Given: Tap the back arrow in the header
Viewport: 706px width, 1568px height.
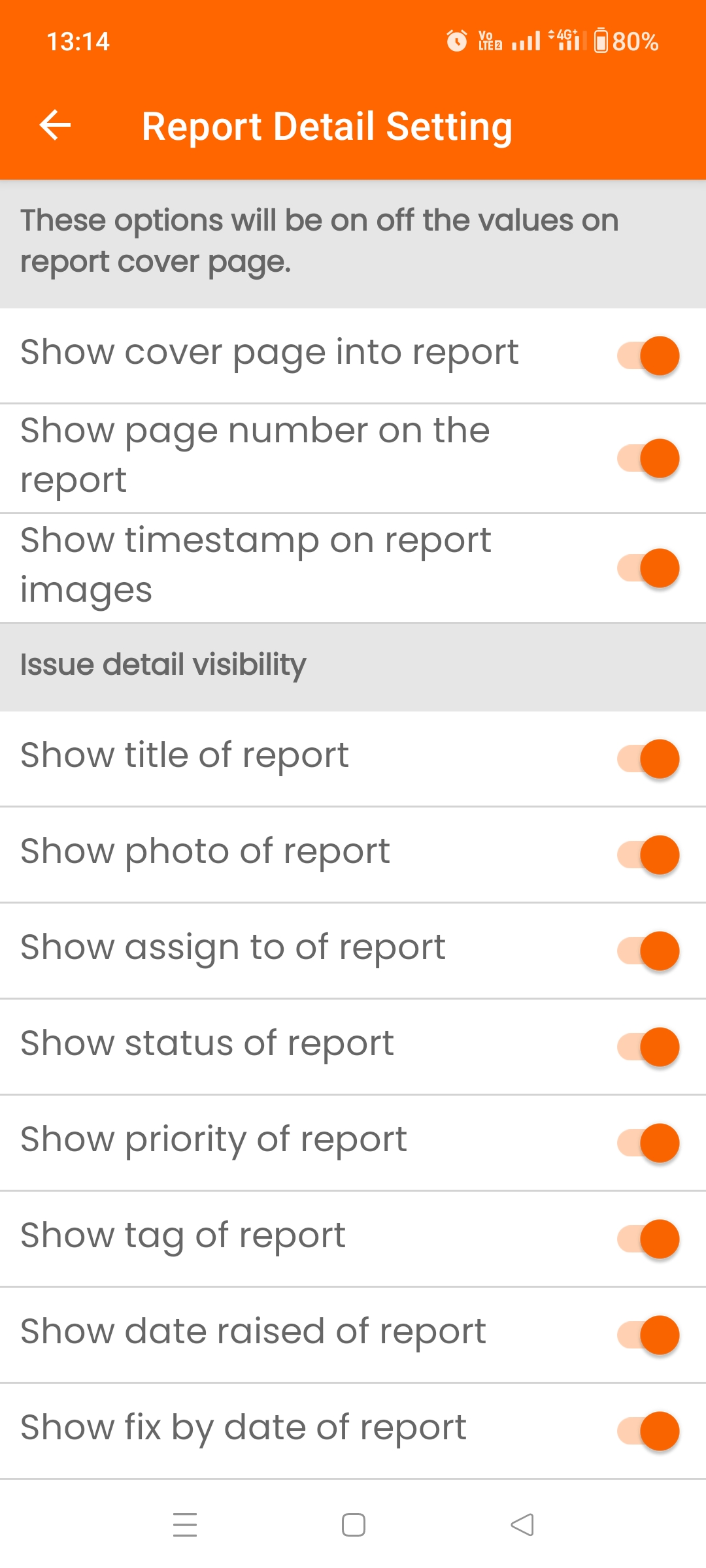Looking at the screenshot, I should click(56, 125).
